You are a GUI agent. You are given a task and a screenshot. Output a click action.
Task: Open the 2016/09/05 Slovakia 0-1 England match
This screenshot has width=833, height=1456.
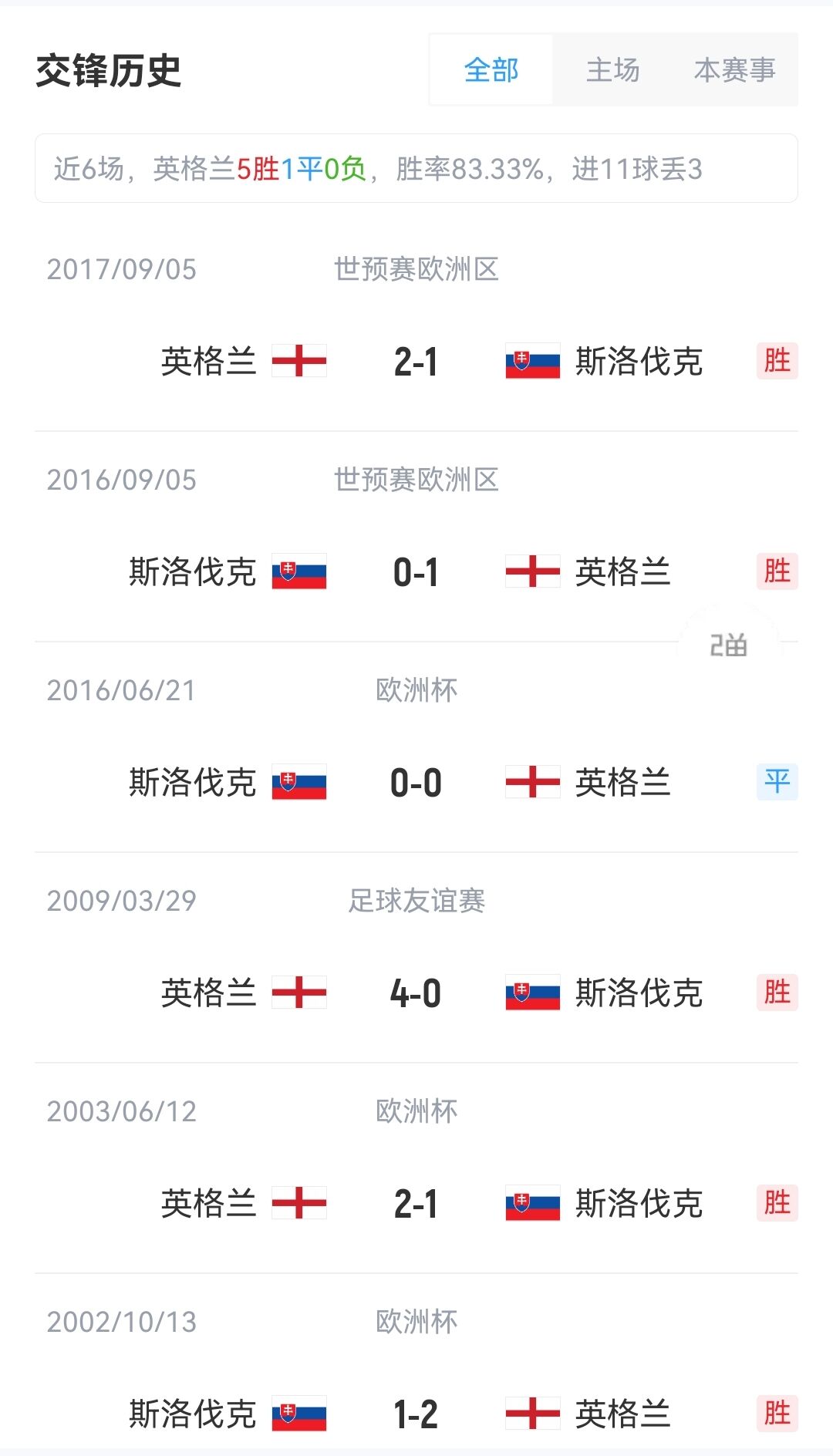pyautogui.click(x=416, y=571)
